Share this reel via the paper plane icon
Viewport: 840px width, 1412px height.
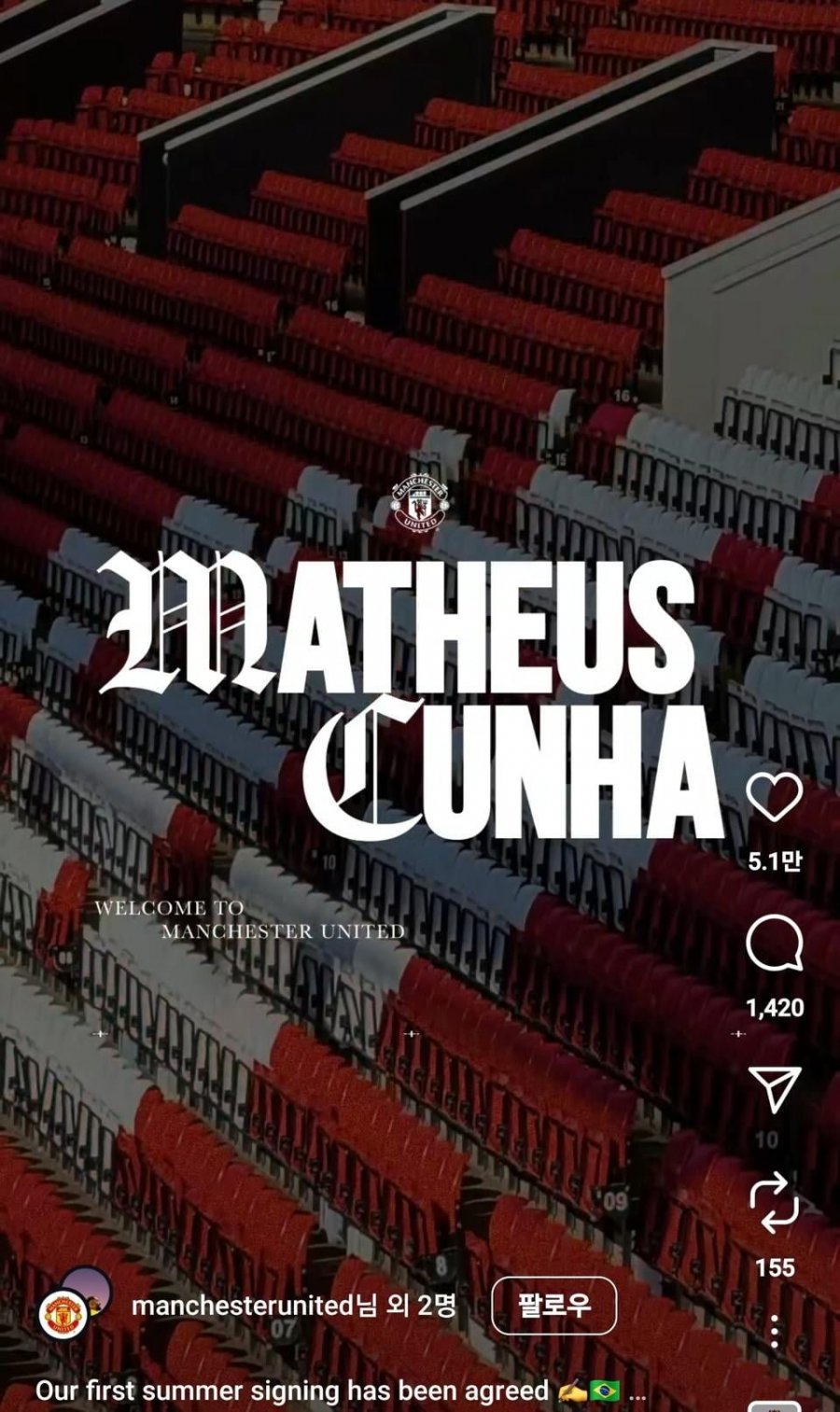(775, 1089)
